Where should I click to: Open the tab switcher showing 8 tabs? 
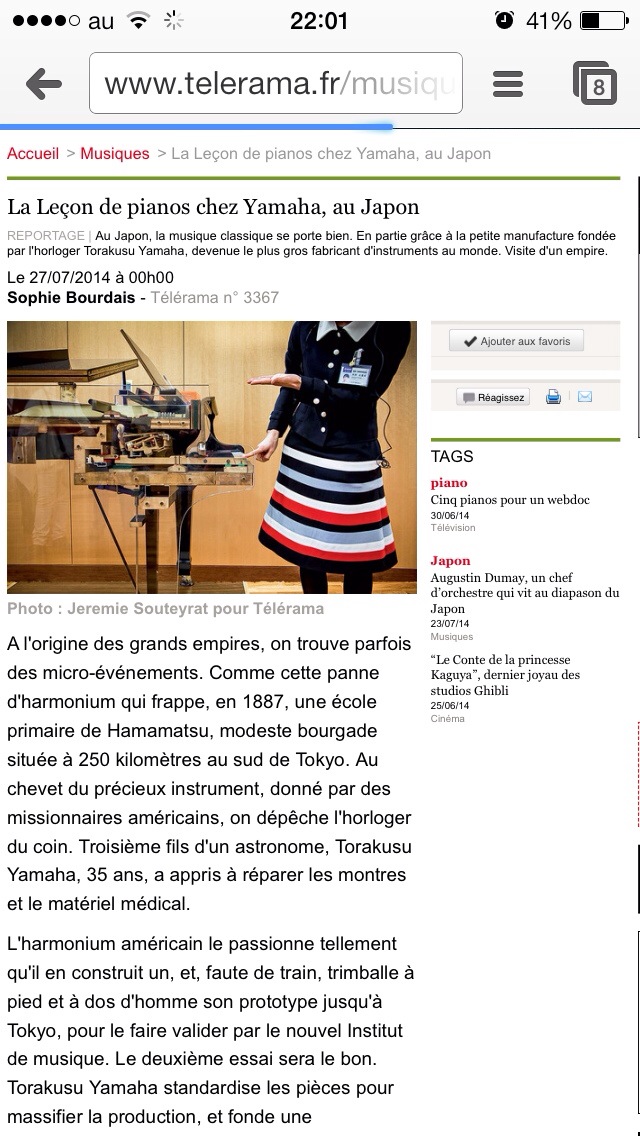595,84
